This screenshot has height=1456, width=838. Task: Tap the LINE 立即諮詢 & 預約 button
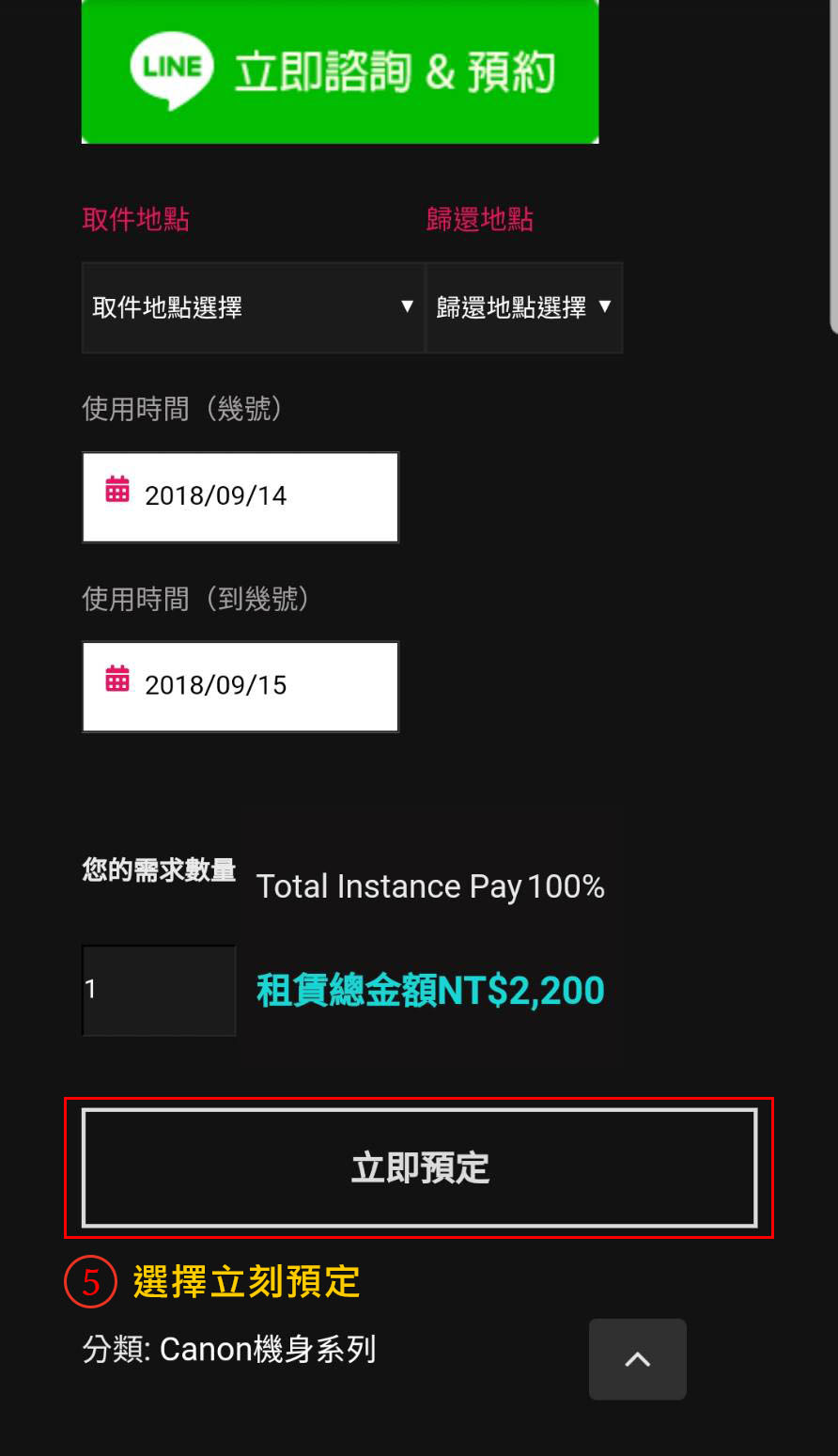point(340,71)
